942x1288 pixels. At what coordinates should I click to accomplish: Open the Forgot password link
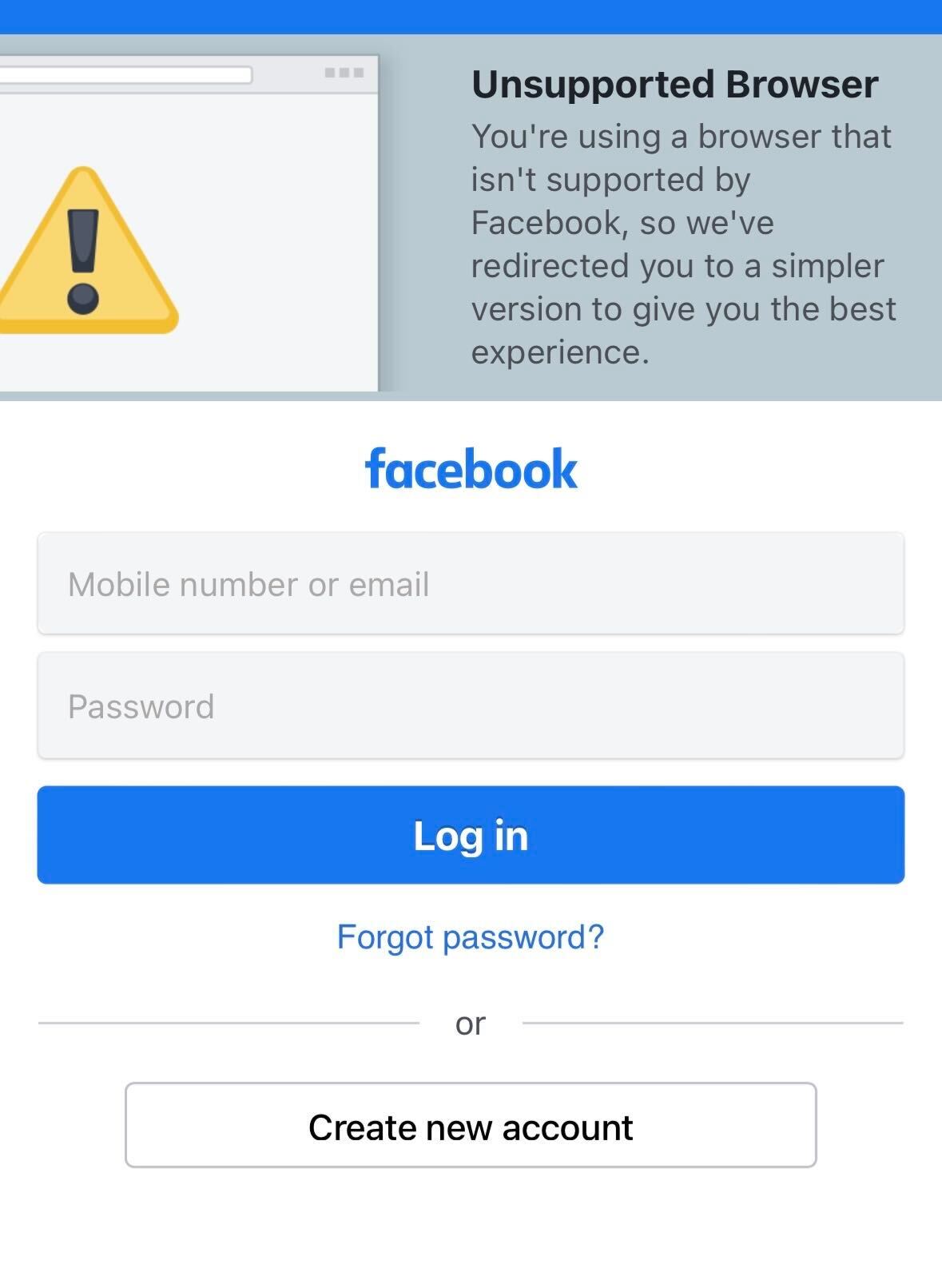(x=471, y=937)
